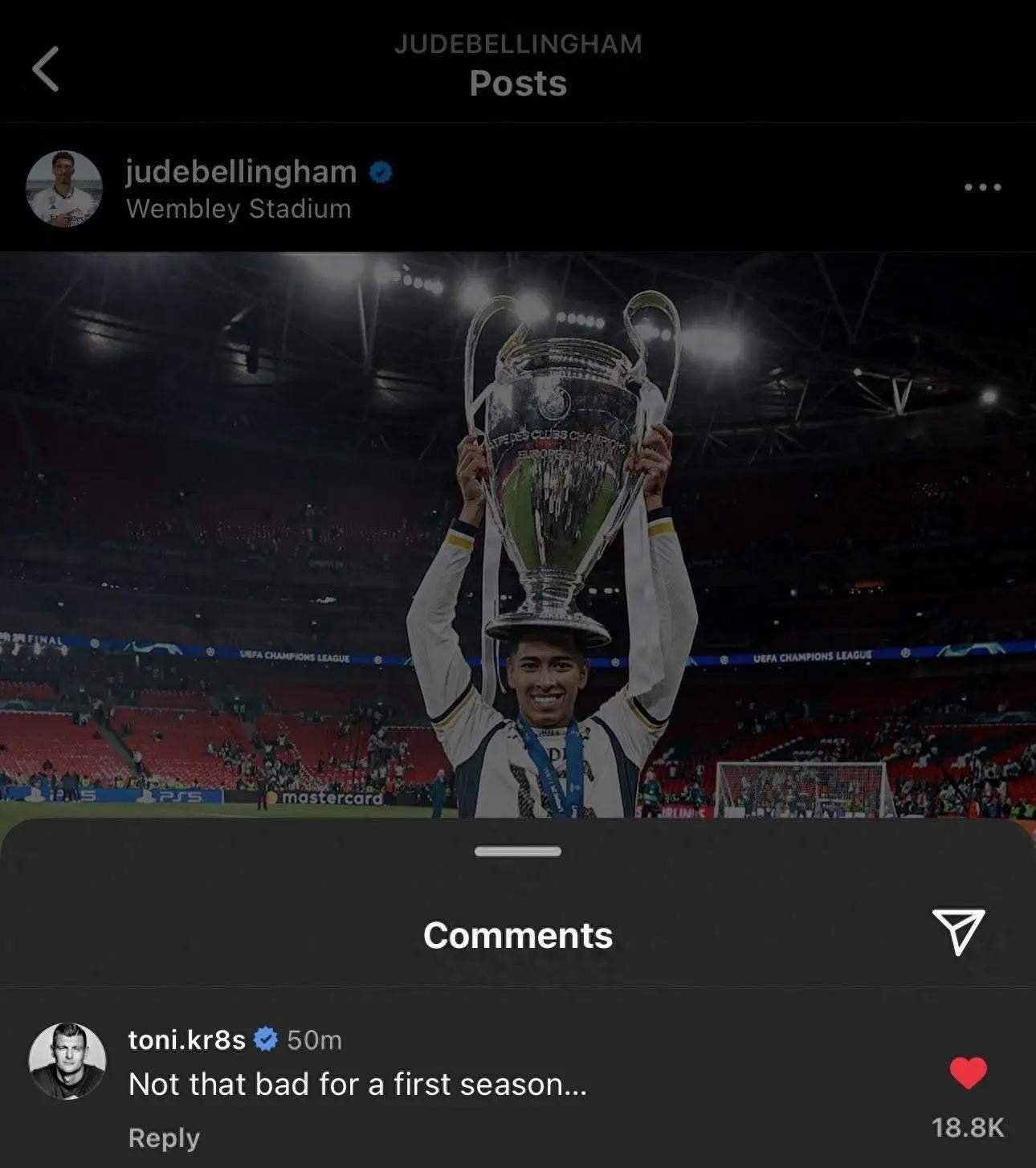Tap the comments sheet drag handle
This screenshot has width=1036, height=1168.
click(518, 851)
